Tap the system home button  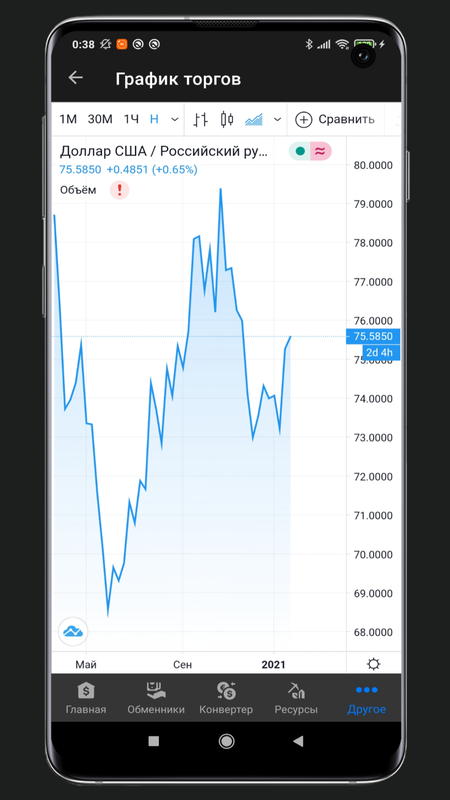coord(227,741)
